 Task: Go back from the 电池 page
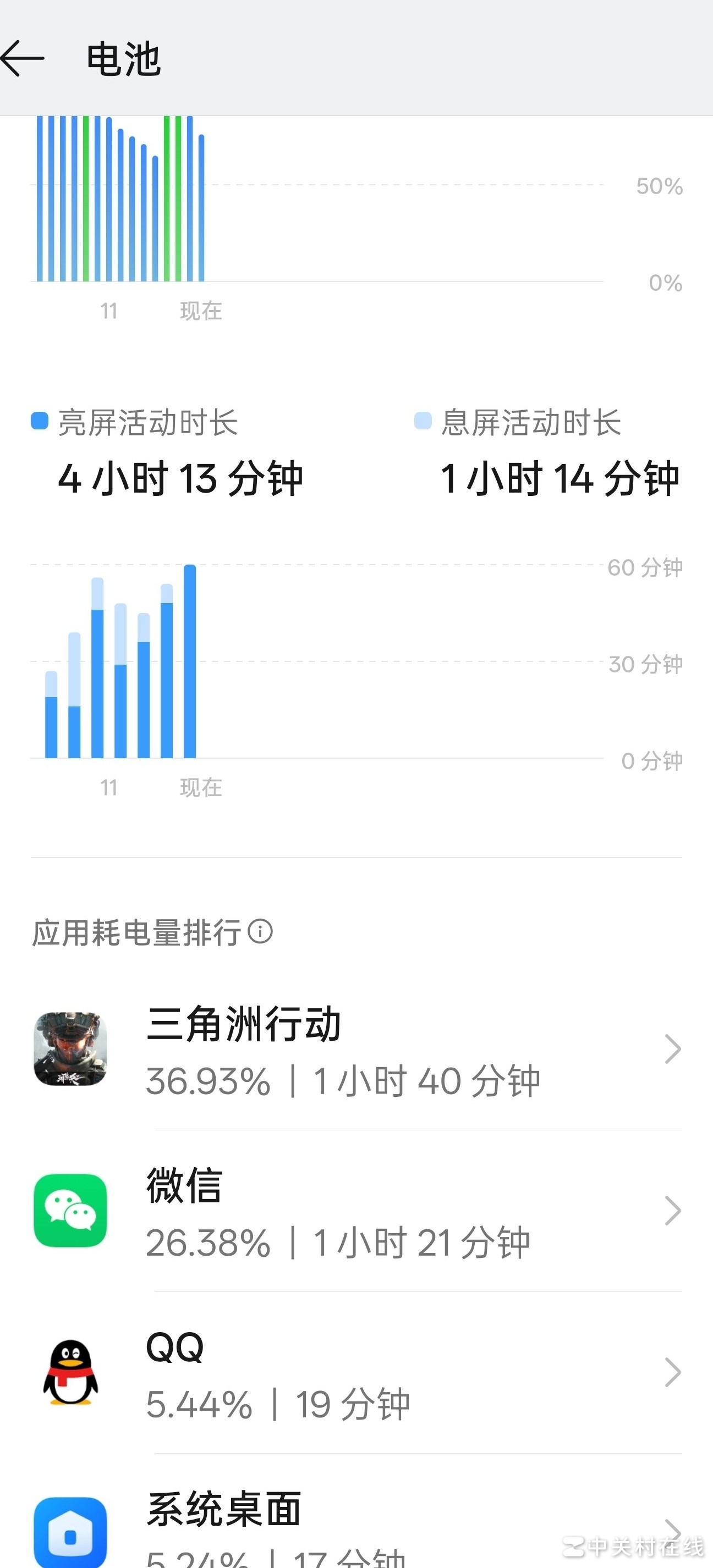(23, 59)
